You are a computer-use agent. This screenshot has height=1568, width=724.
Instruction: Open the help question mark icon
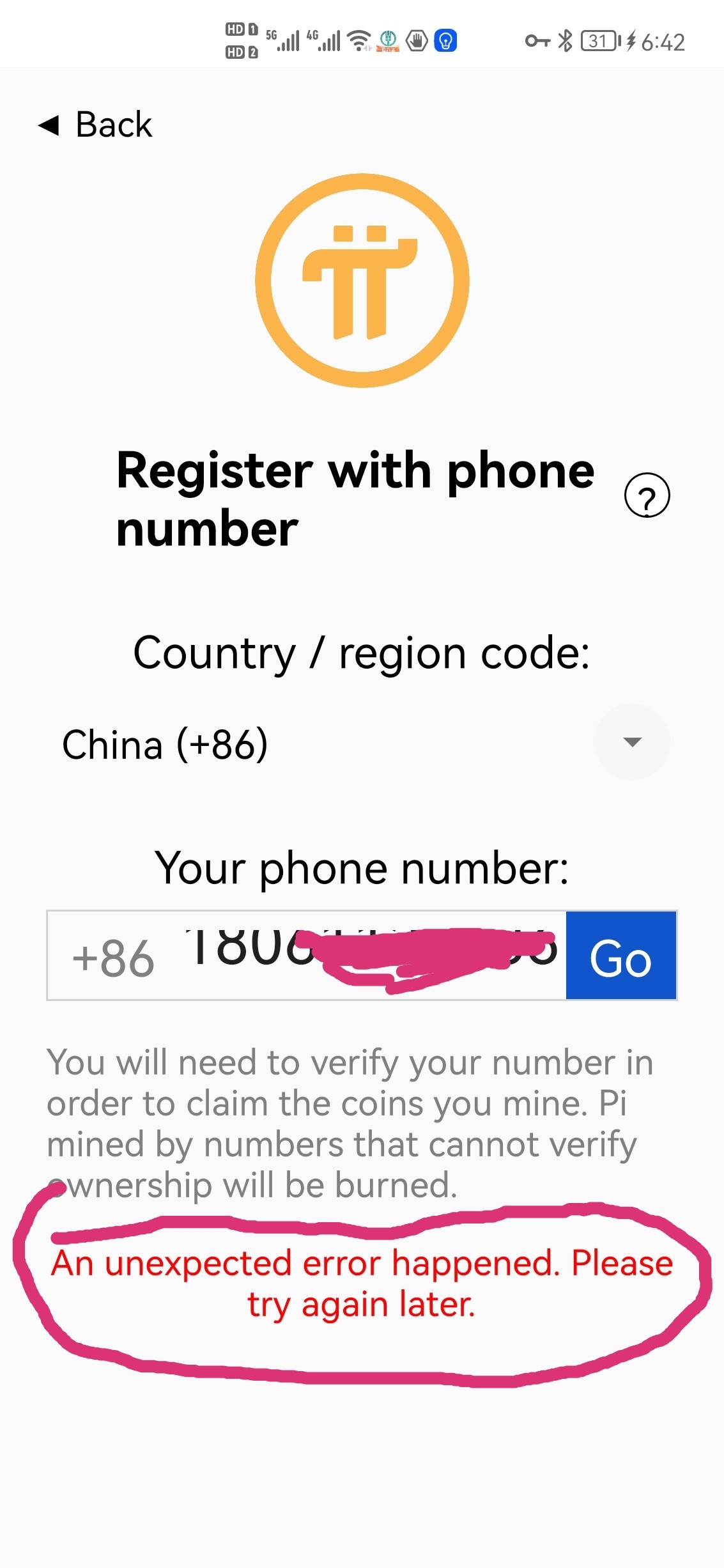pyautogui.click(x=647, y=495)
